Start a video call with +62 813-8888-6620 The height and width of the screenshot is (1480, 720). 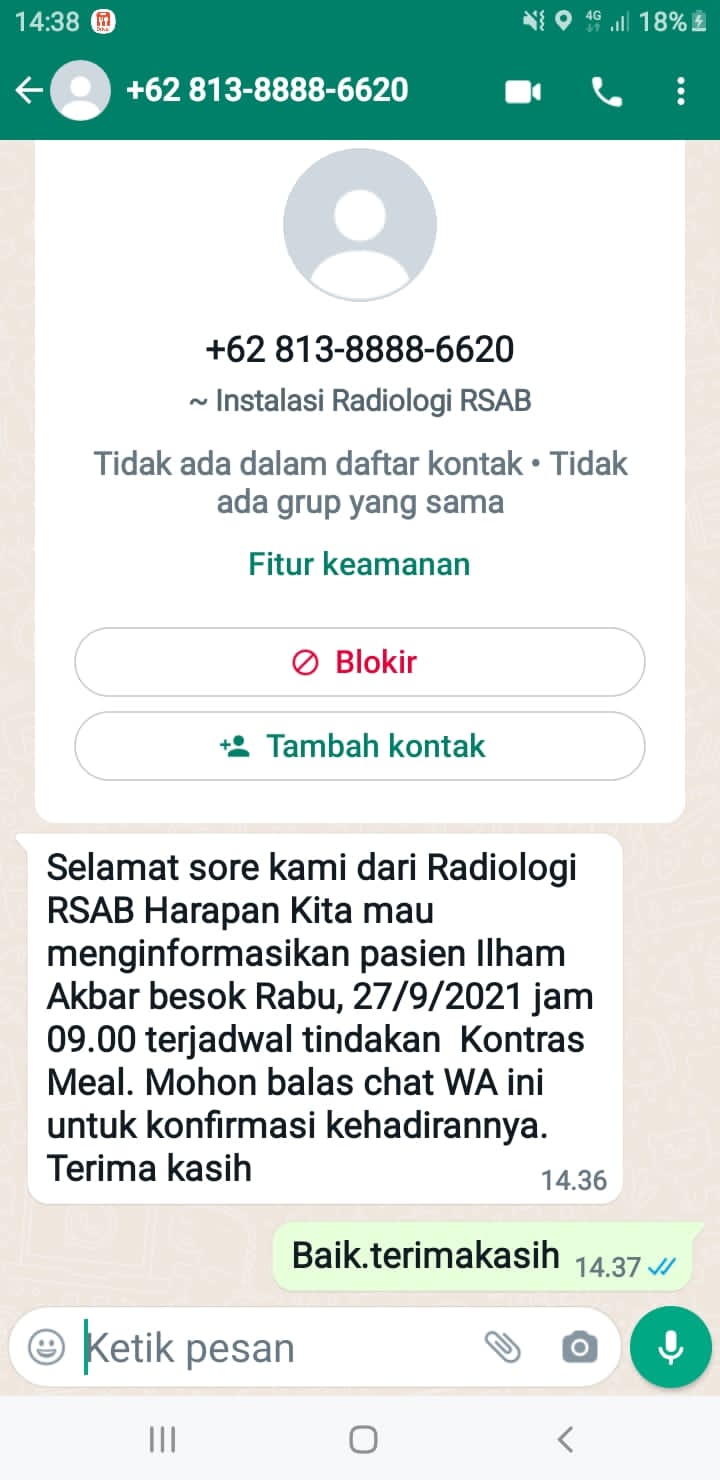523,92
